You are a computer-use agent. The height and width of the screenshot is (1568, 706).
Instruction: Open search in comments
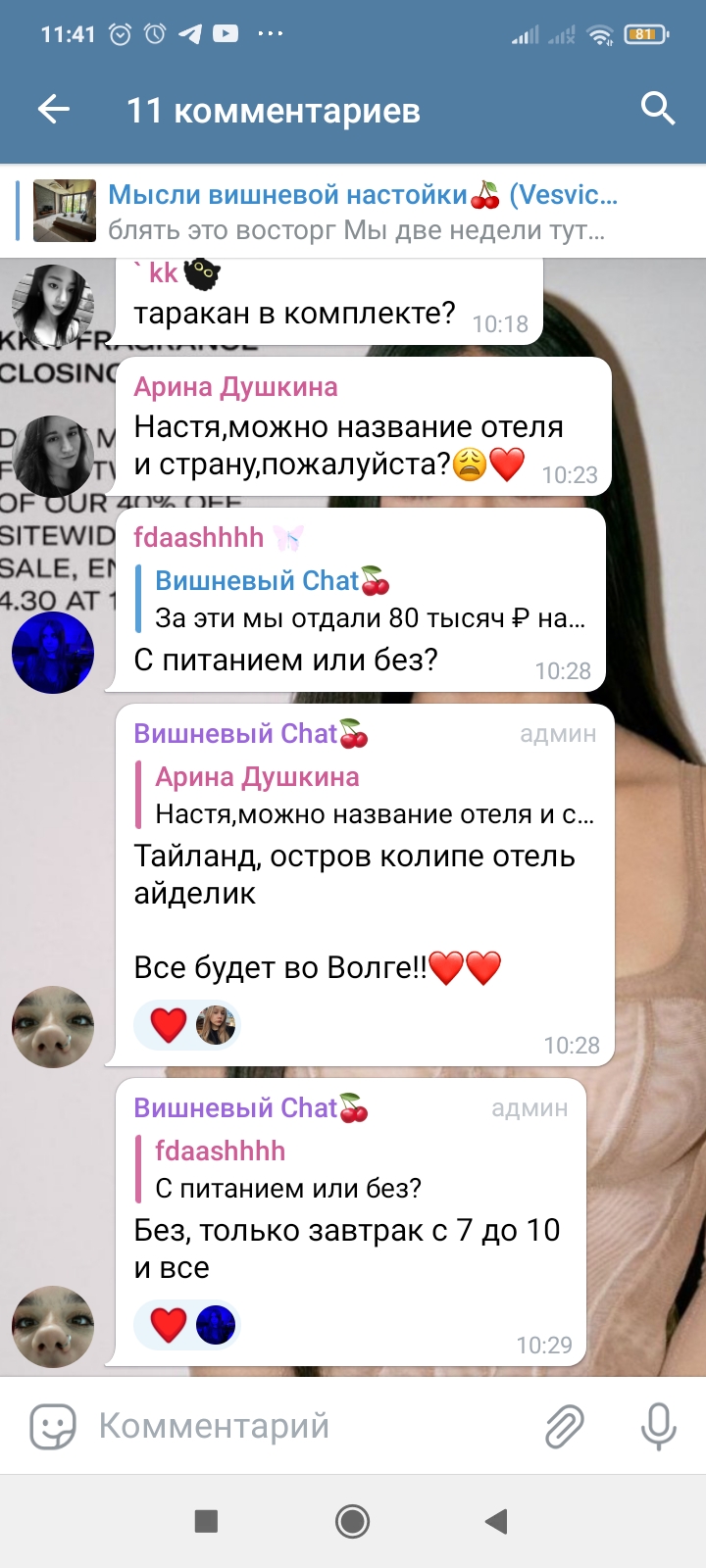point(657,109)
